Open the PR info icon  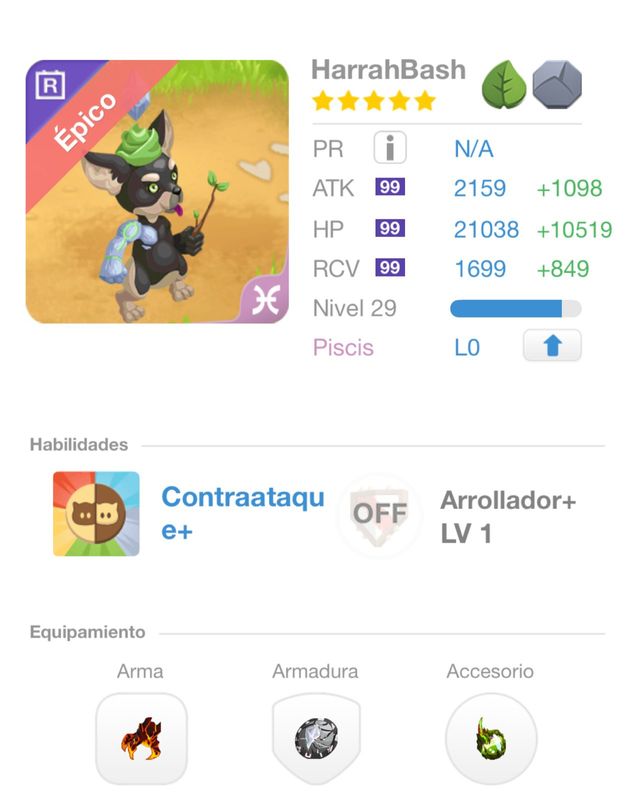click(390, 149)
